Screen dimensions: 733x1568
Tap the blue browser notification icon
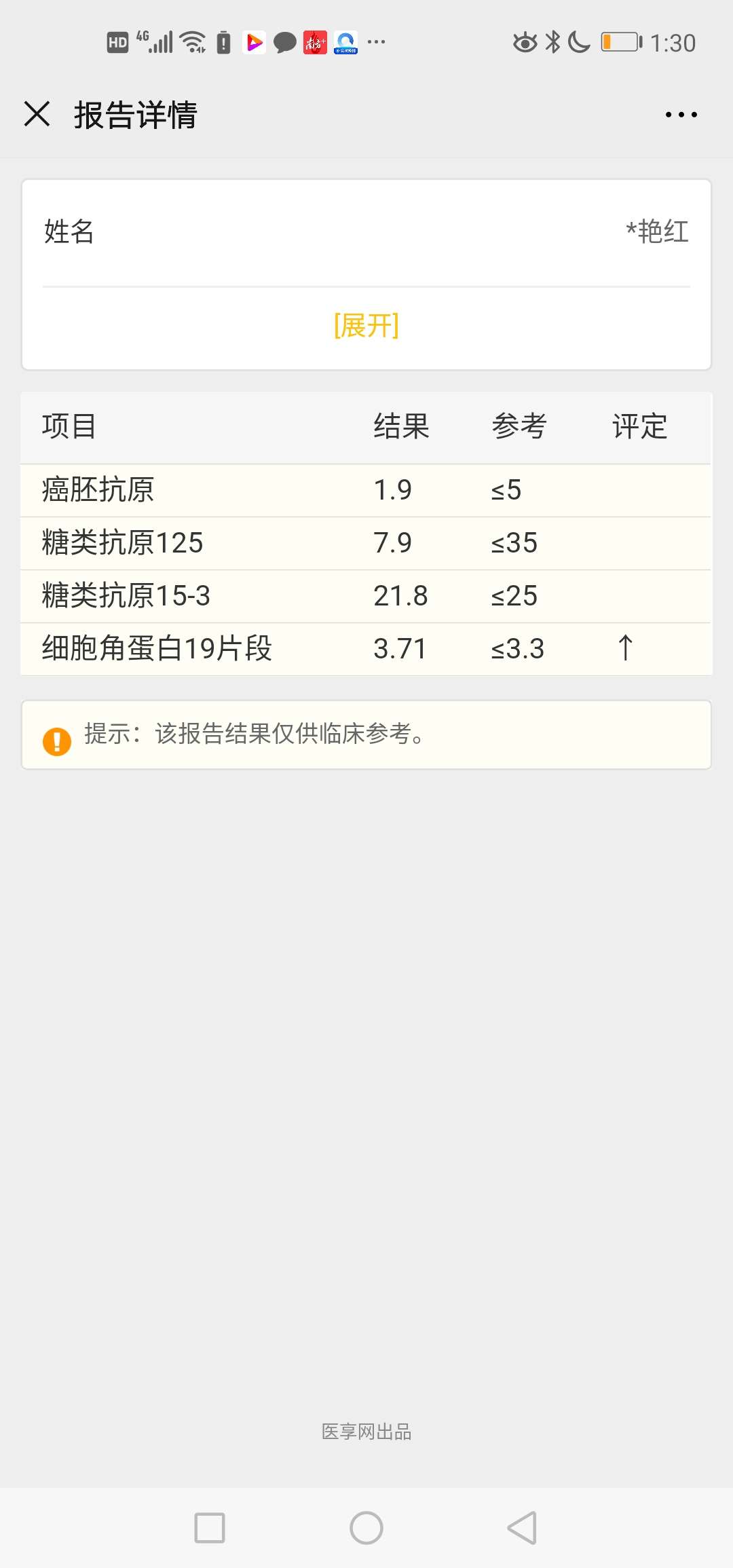[x=345, y=42]
